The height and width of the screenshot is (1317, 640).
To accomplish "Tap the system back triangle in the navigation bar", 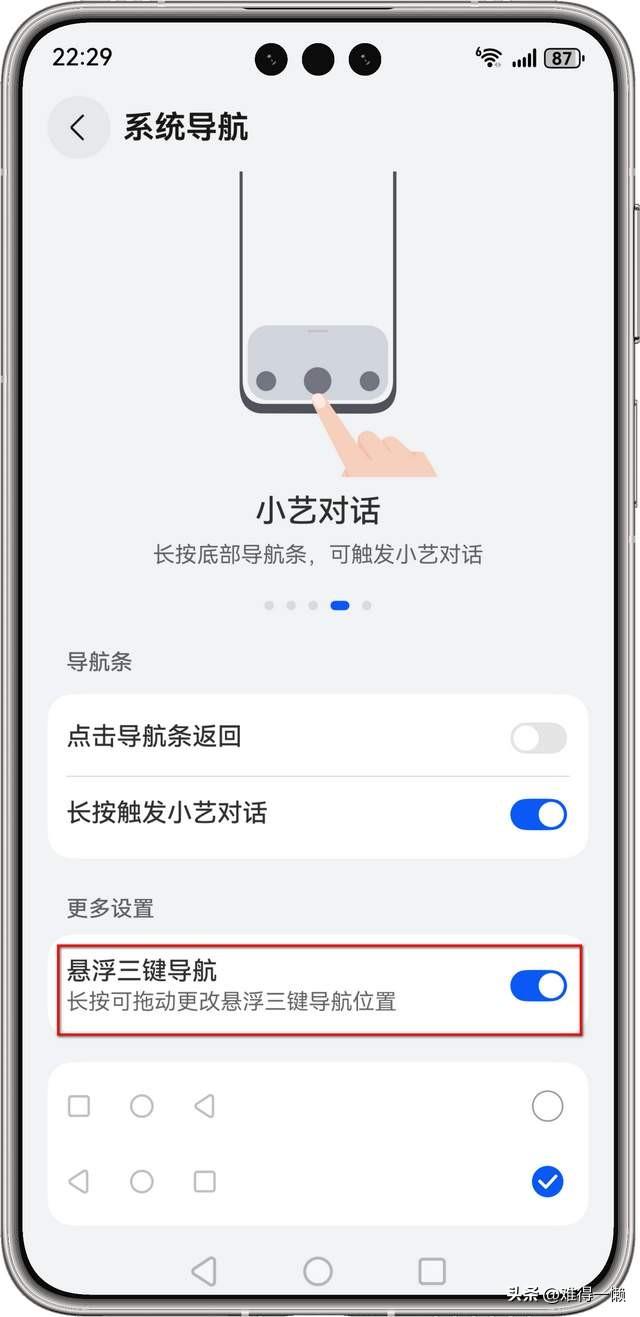I will point(204,1271).
